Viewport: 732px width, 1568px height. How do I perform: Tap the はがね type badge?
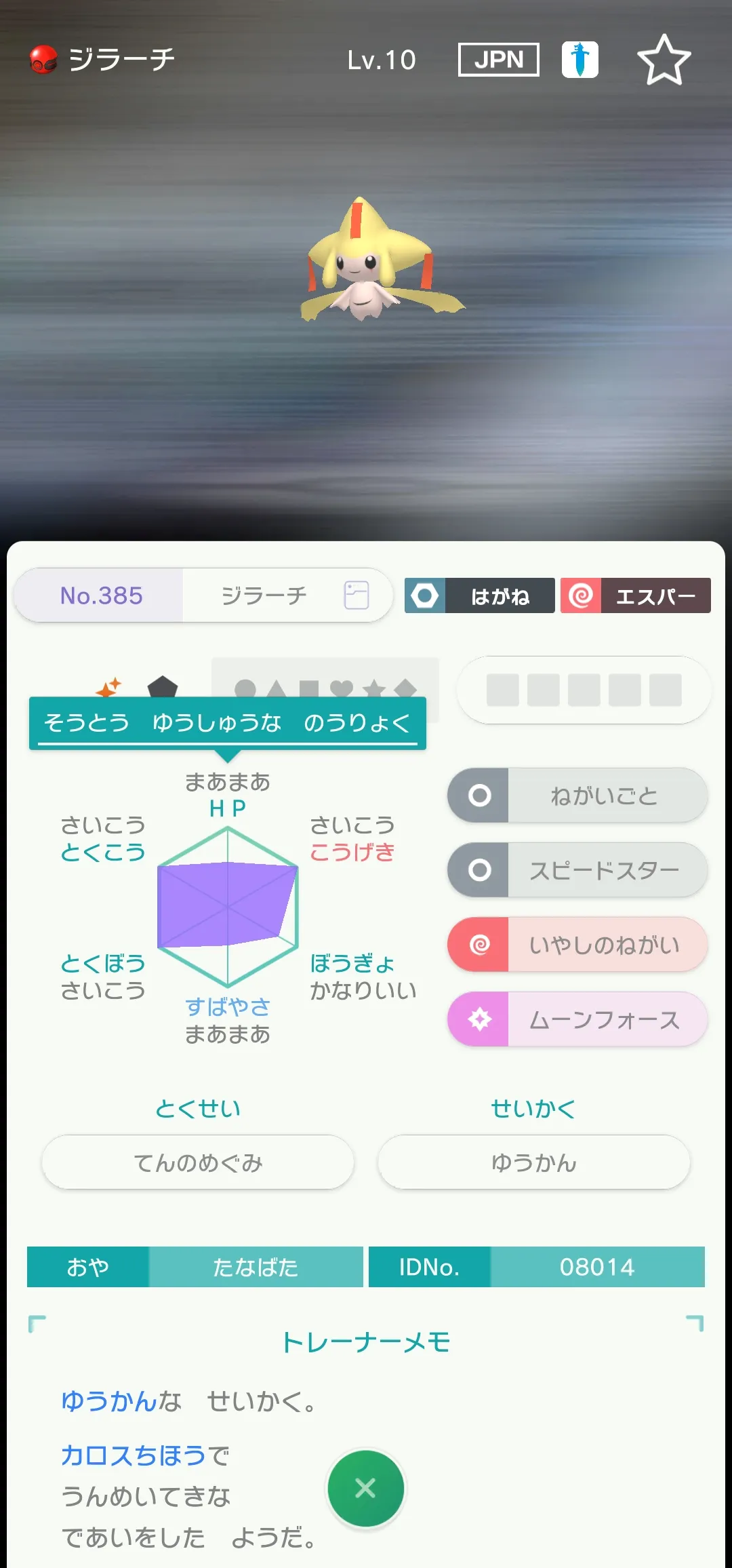[480, 595]
